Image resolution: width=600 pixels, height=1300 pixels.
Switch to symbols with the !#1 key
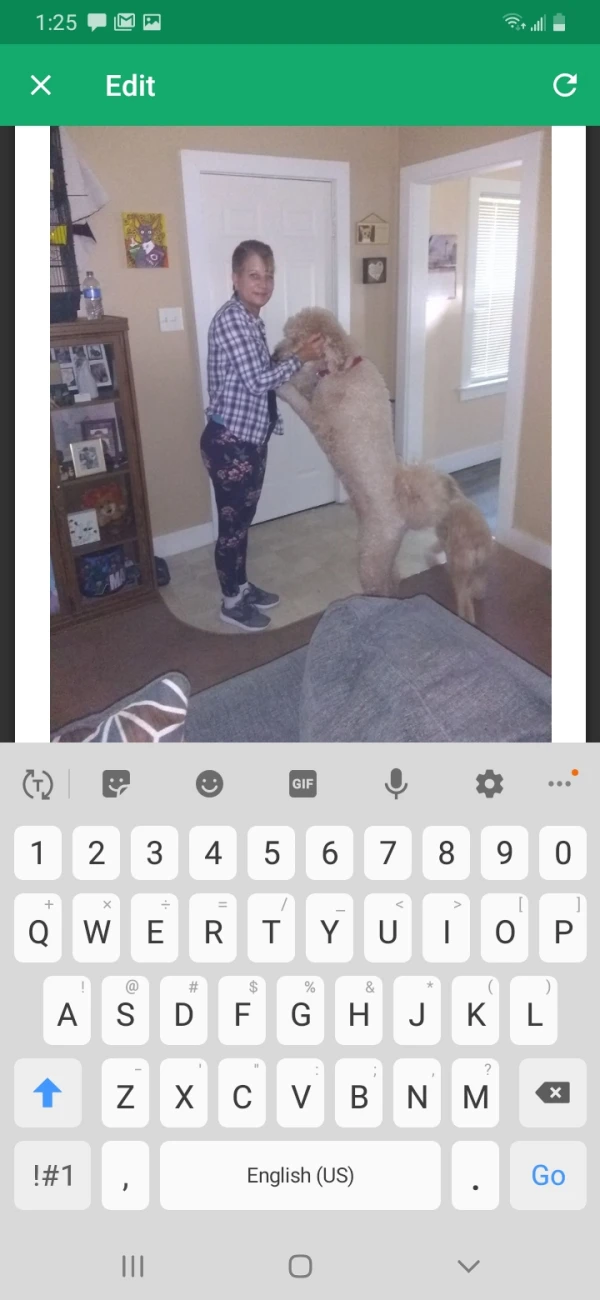point(53,1175)
